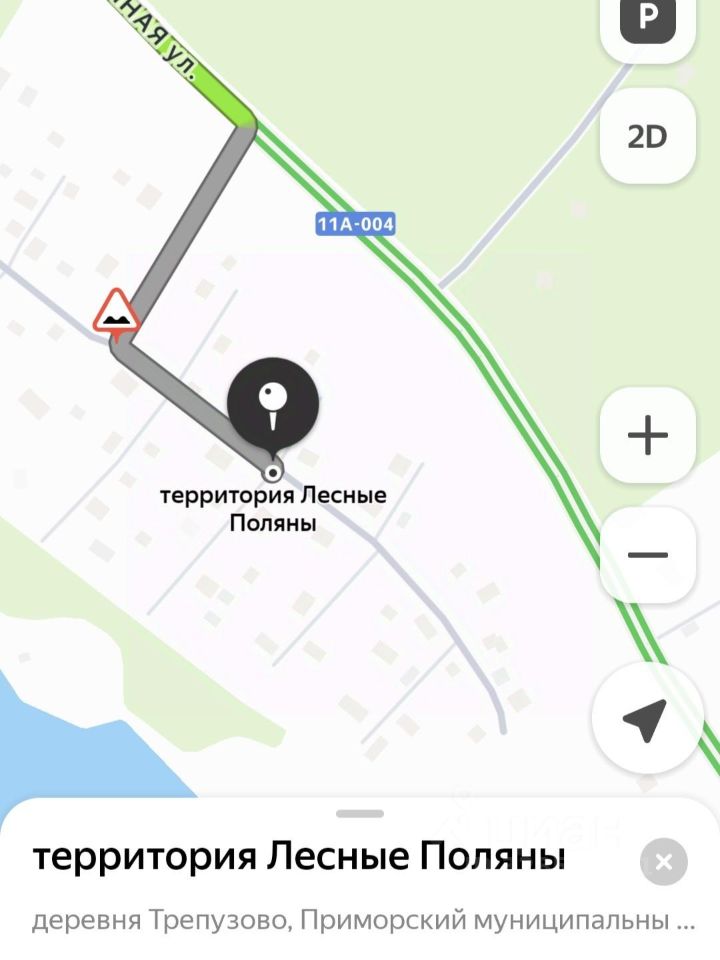Zoom out with the minus button

(647, 554)
